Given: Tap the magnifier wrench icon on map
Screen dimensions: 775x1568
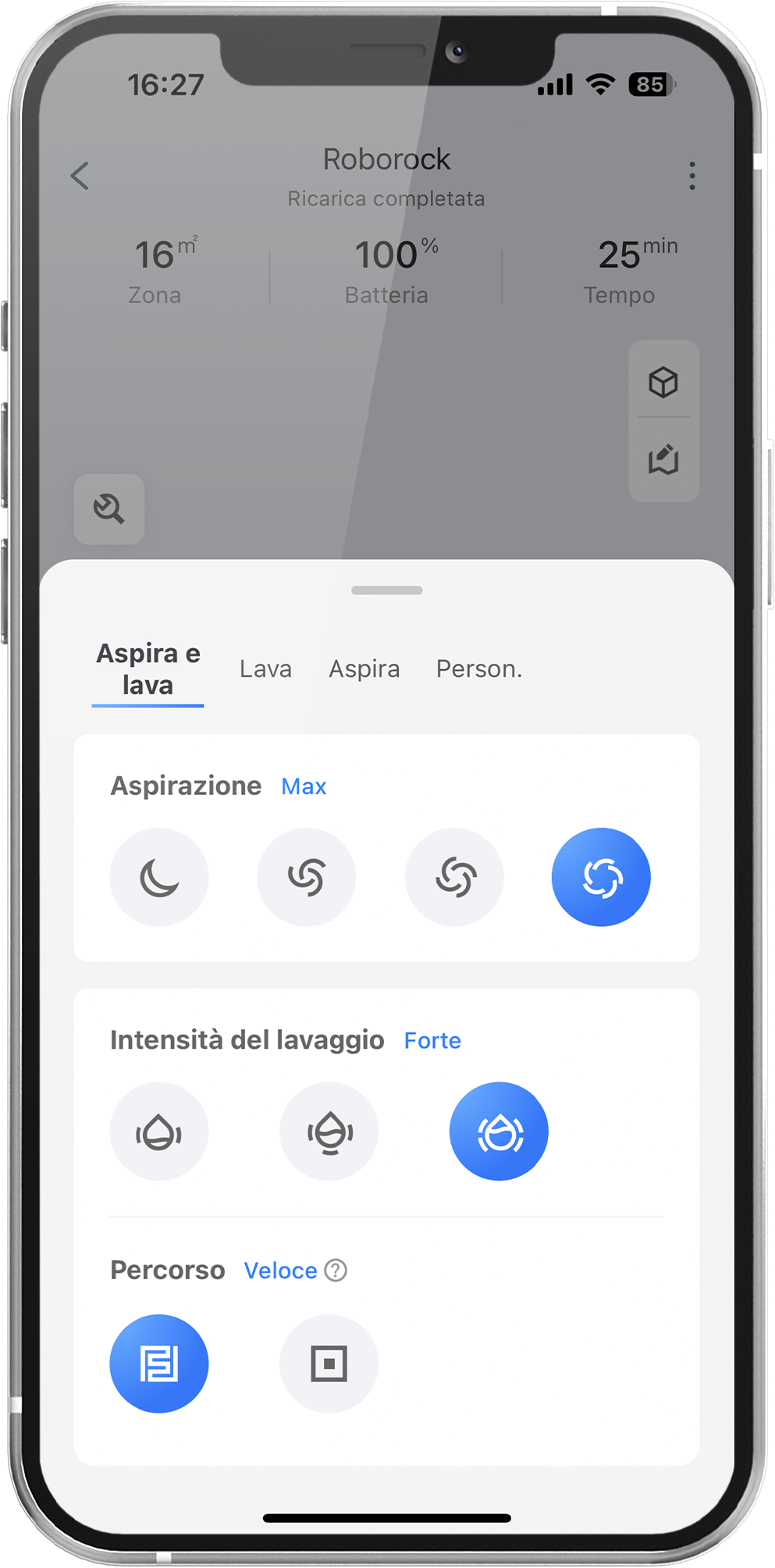Looking at the screenshot, I should tap(109, 509).
